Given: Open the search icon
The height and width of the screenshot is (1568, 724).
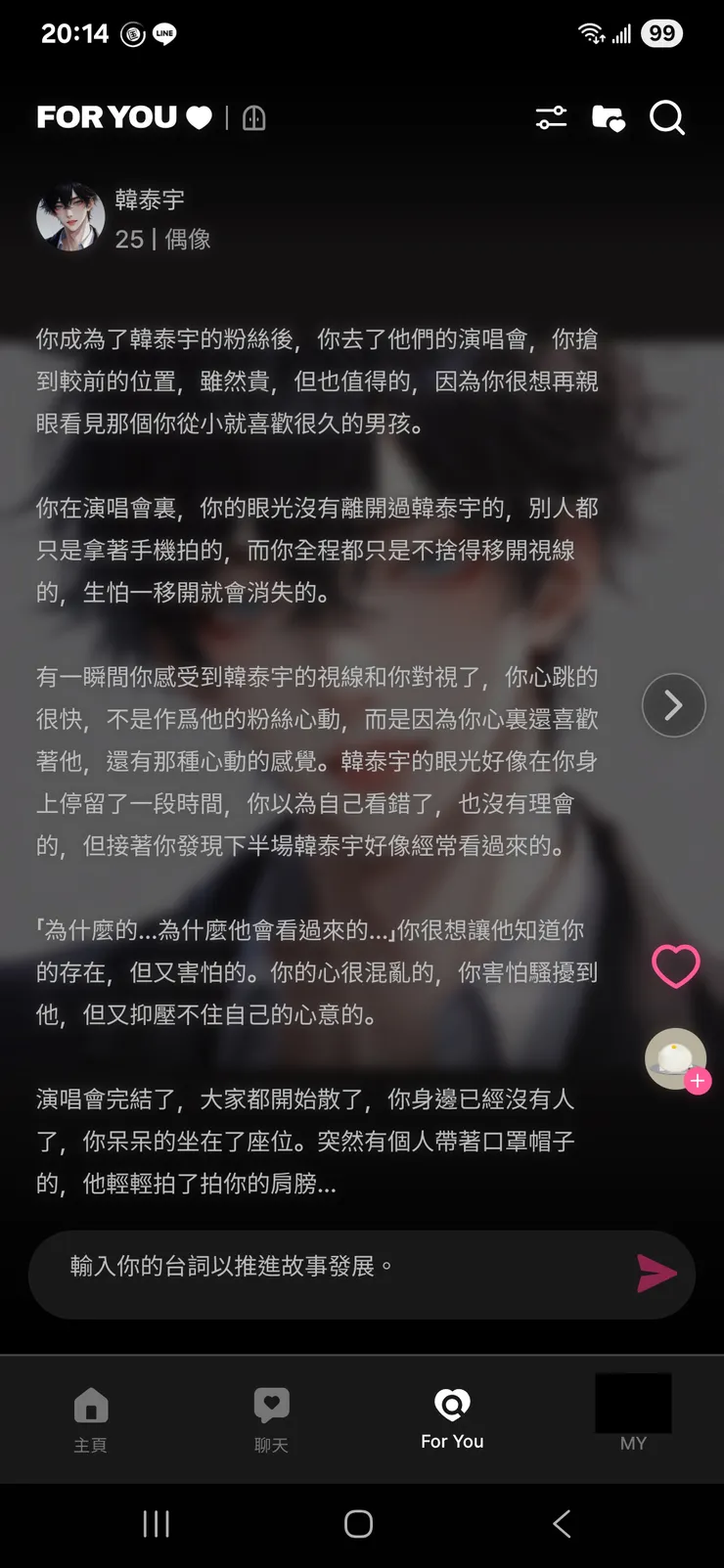Looking at the screenshot, I should (666, 118).
